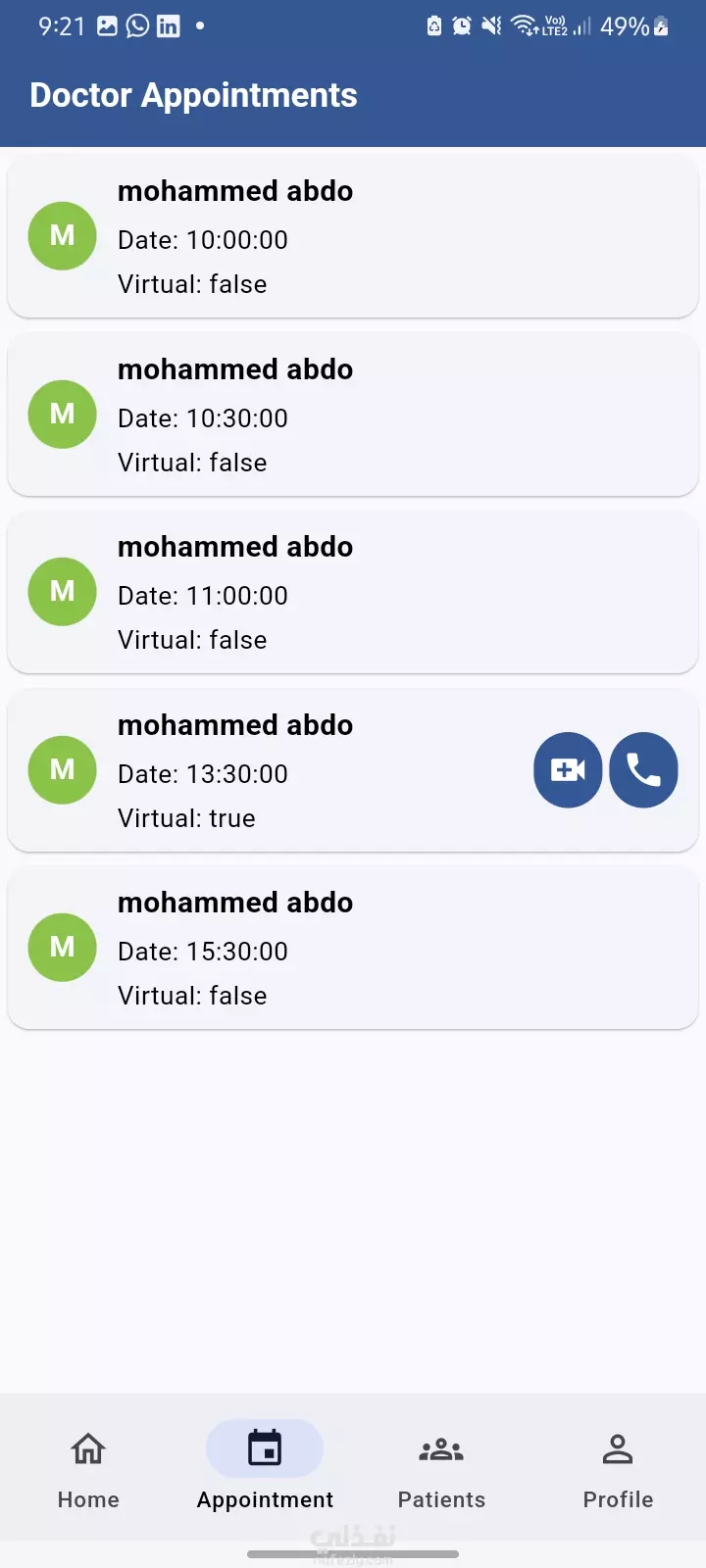
Task: Select the 15:30:00 appointment card
Action: coord(353,948)
